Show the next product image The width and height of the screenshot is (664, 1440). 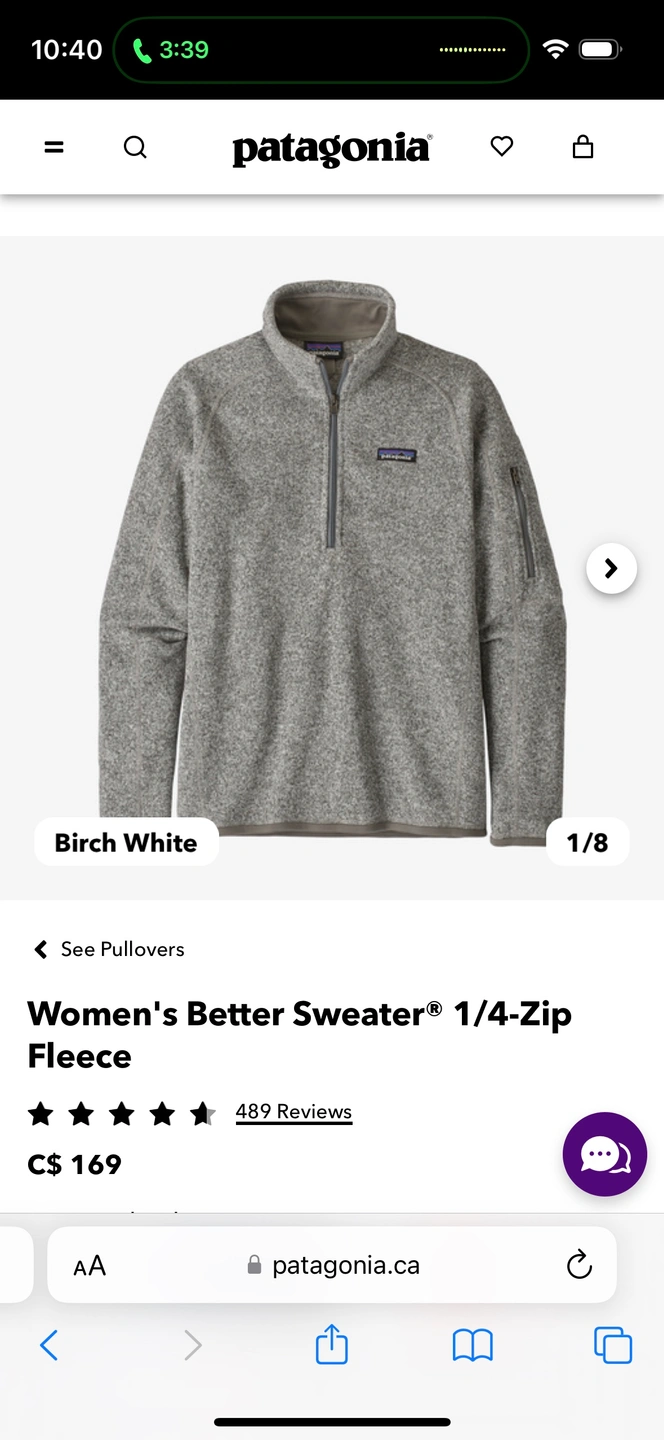pos(611,568)
